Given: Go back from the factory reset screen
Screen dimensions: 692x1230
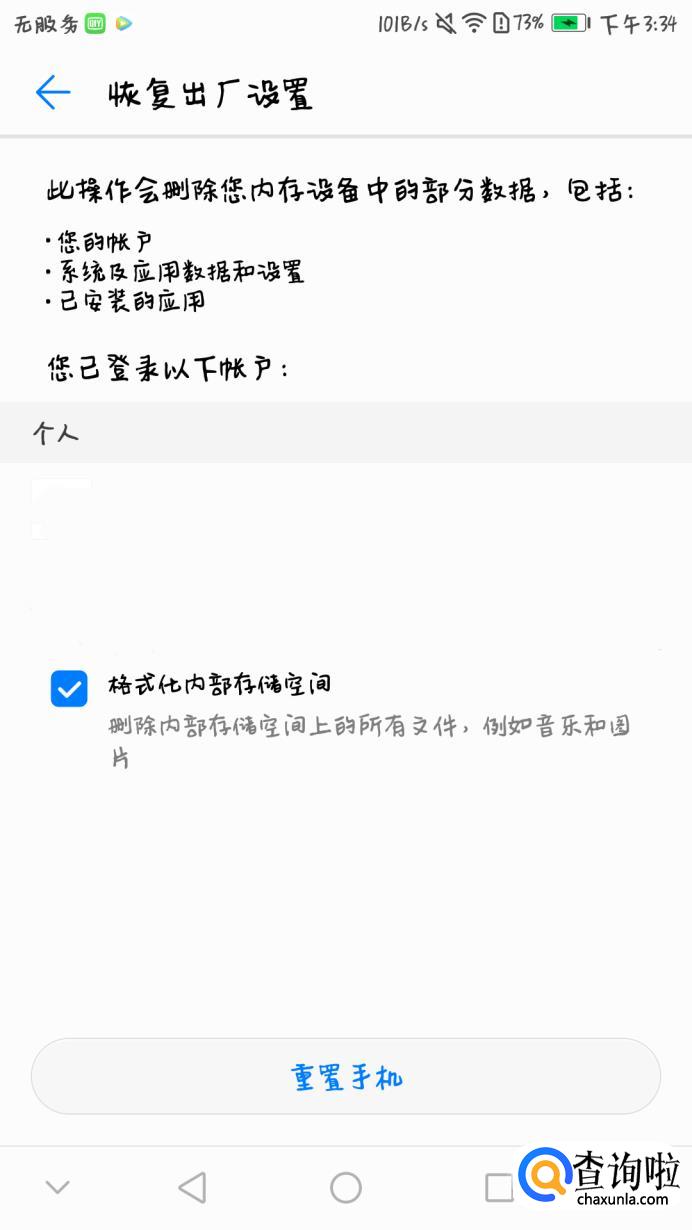Looking at the screenshot, I should [x=53, y=93].
